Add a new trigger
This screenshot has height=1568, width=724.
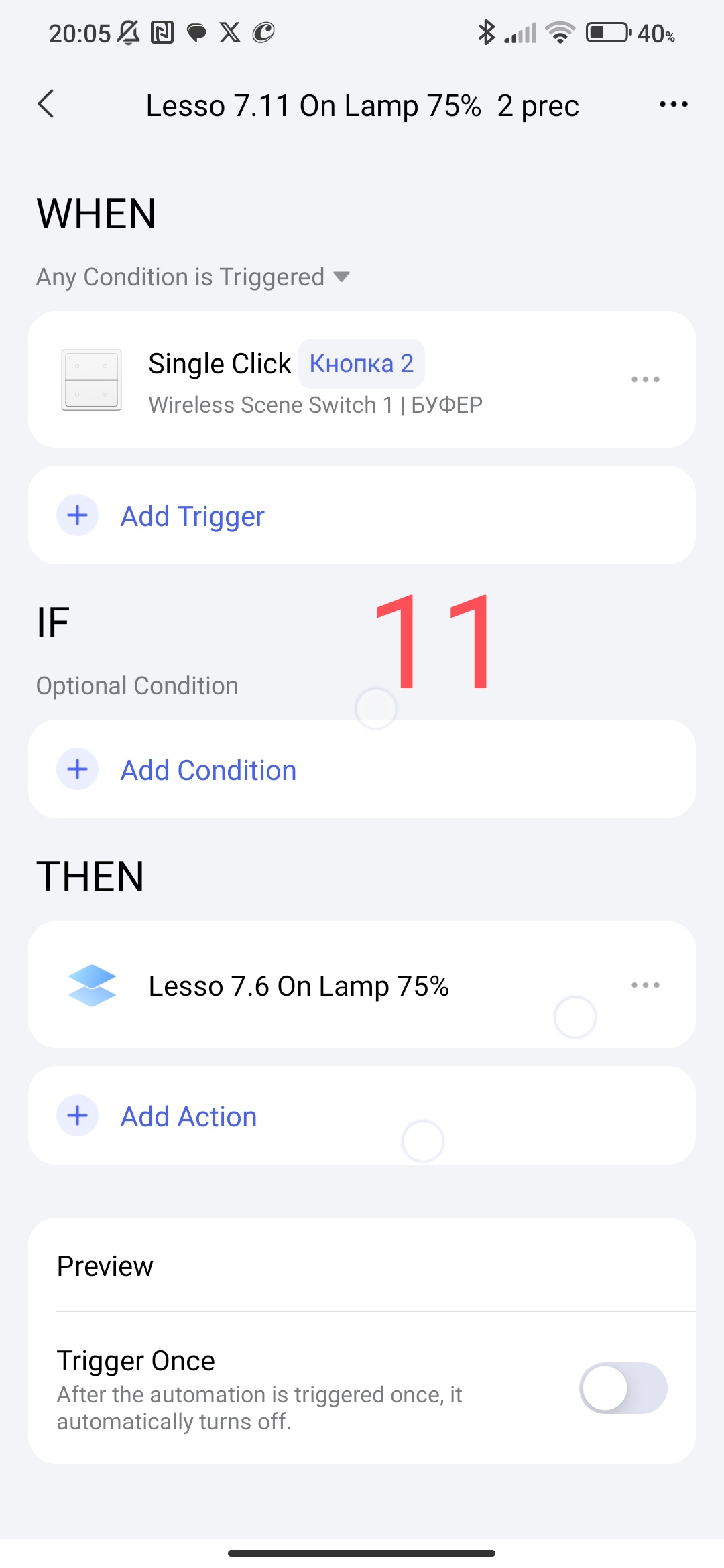coord(193,516)
